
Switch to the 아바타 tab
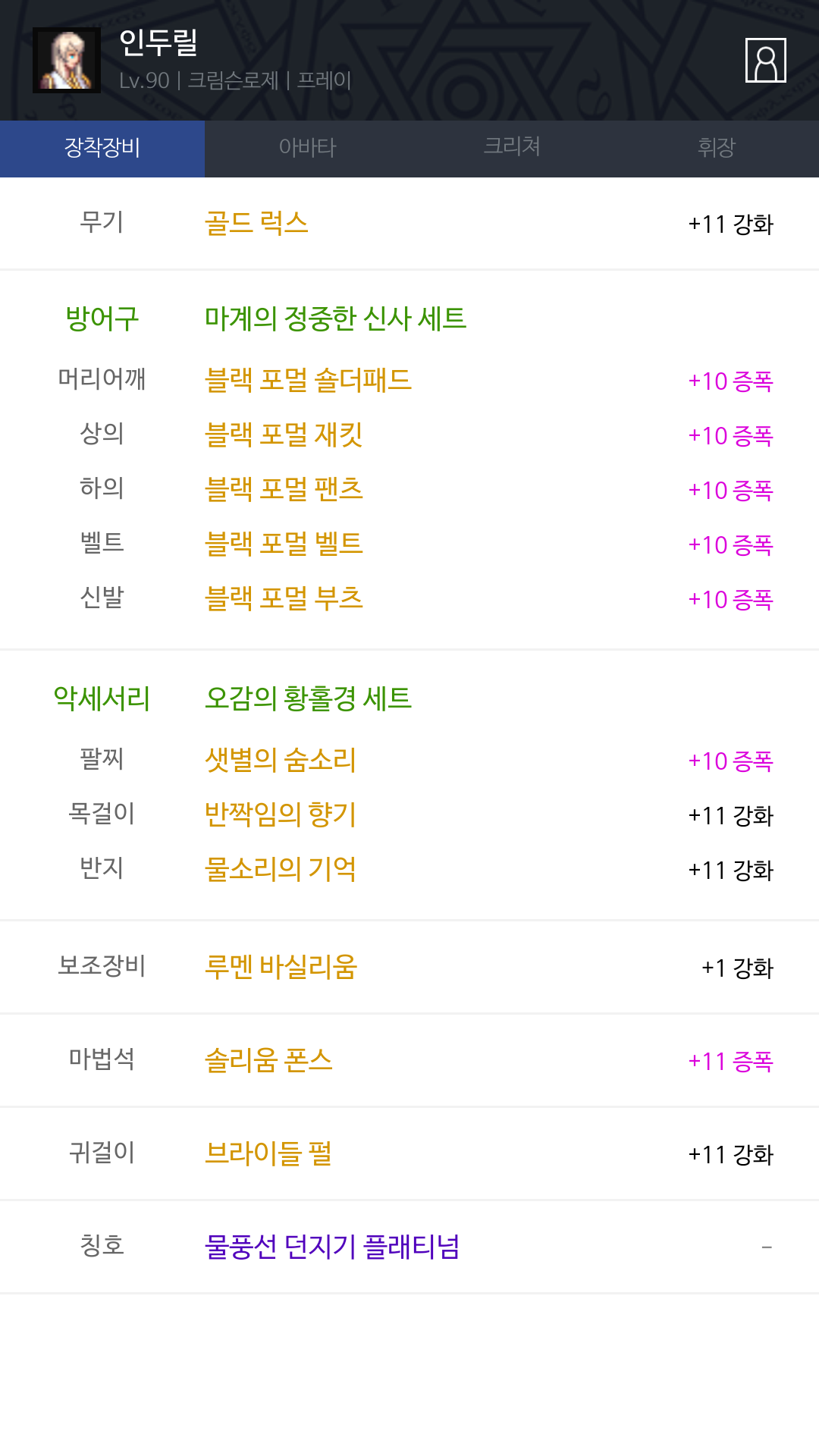[x=307, y=148]
